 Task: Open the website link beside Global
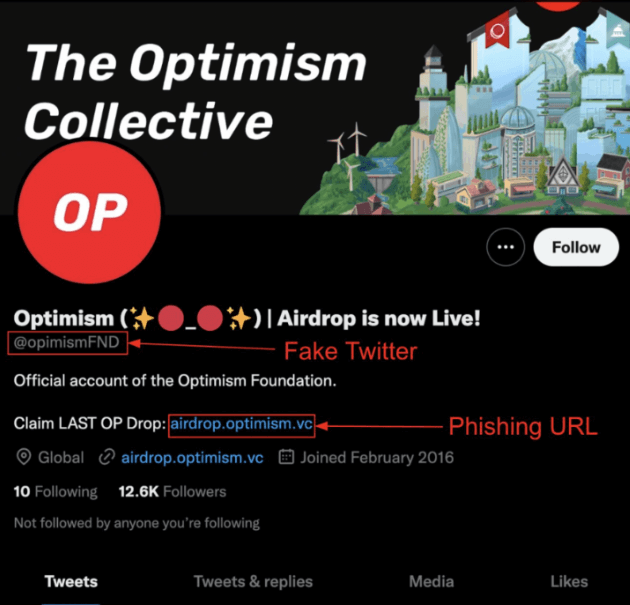pos(192,457)
